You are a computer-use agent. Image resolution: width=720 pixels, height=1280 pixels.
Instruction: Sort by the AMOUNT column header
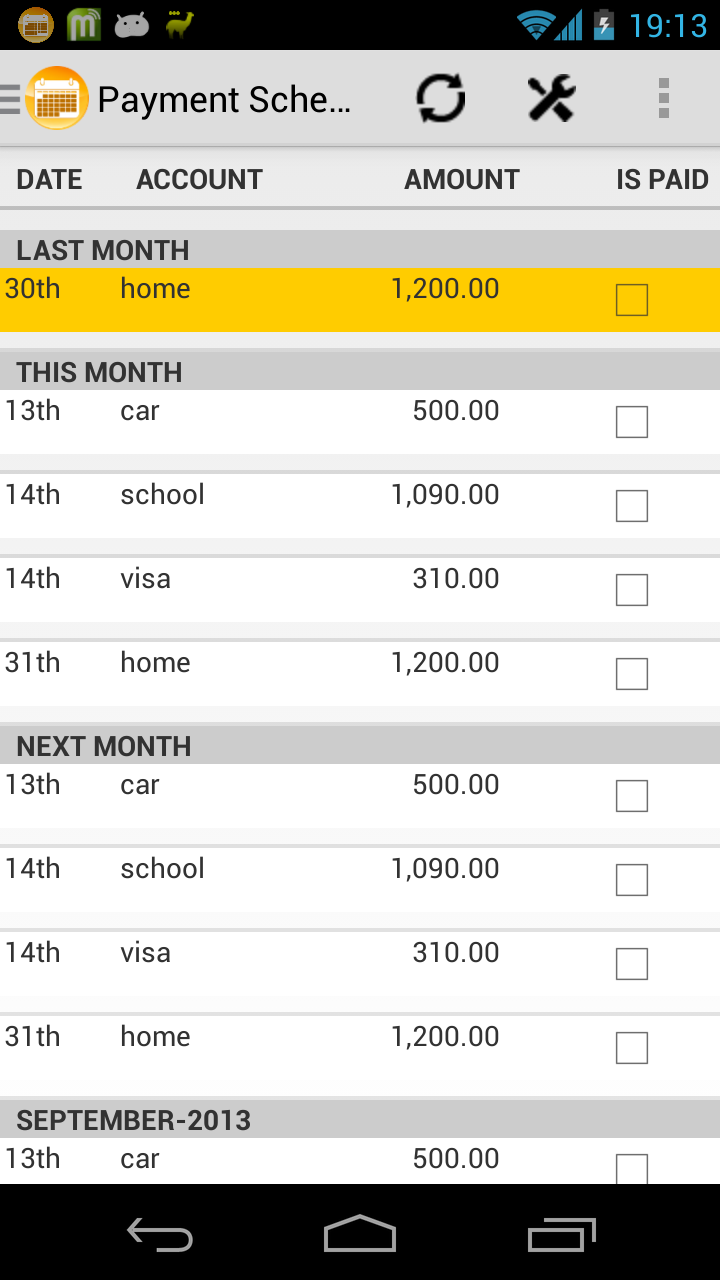(461, 178)
